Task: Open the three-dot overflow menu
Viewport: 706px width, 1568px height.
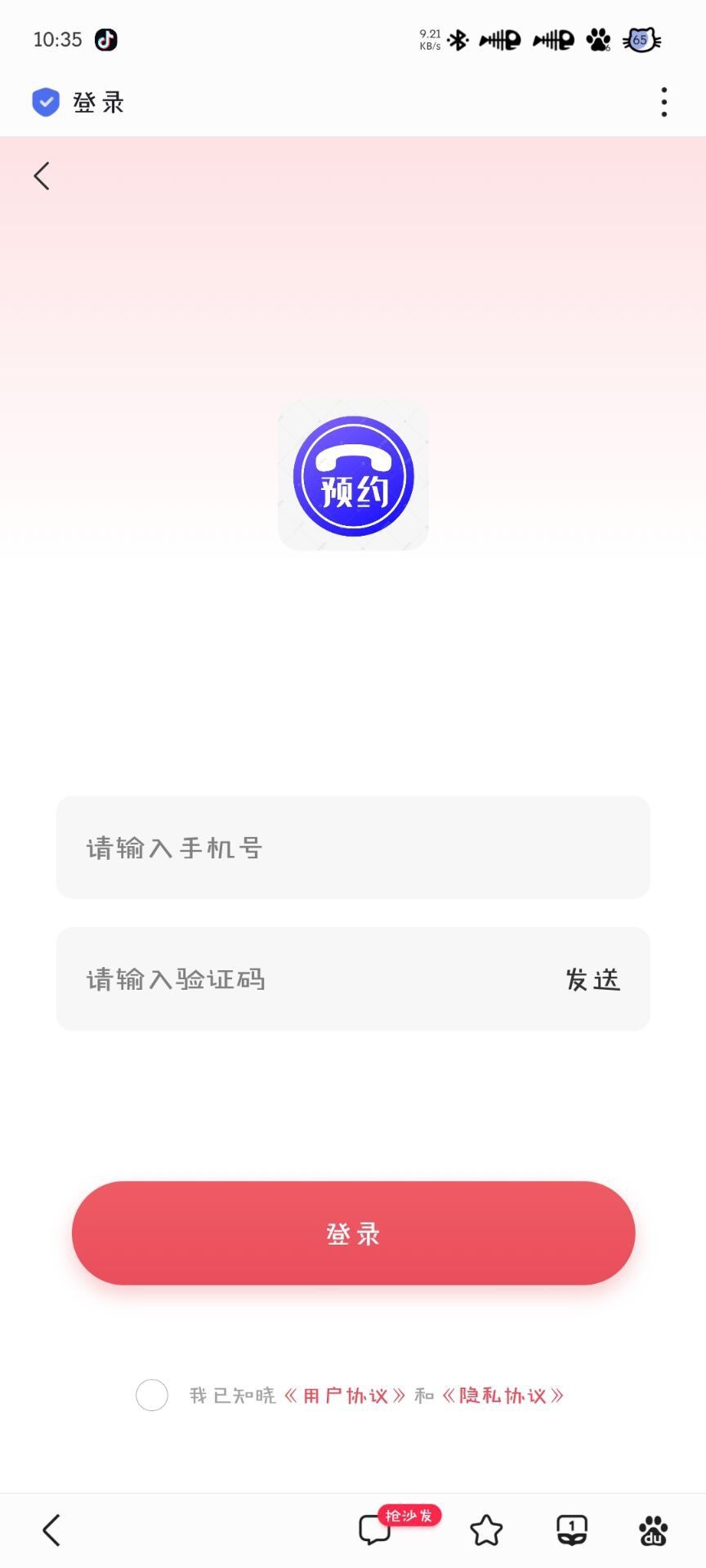Action: tap(664, 102)
